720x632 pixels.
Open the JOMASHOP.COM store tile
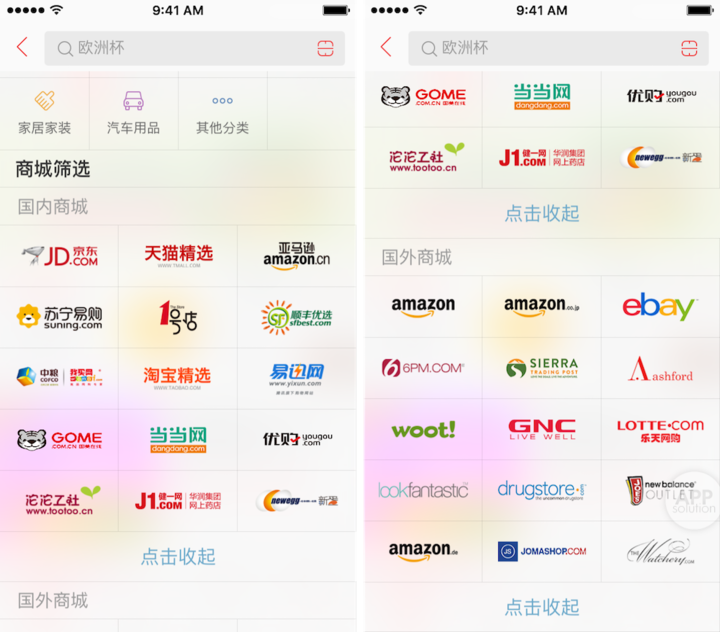coord(541,551)
